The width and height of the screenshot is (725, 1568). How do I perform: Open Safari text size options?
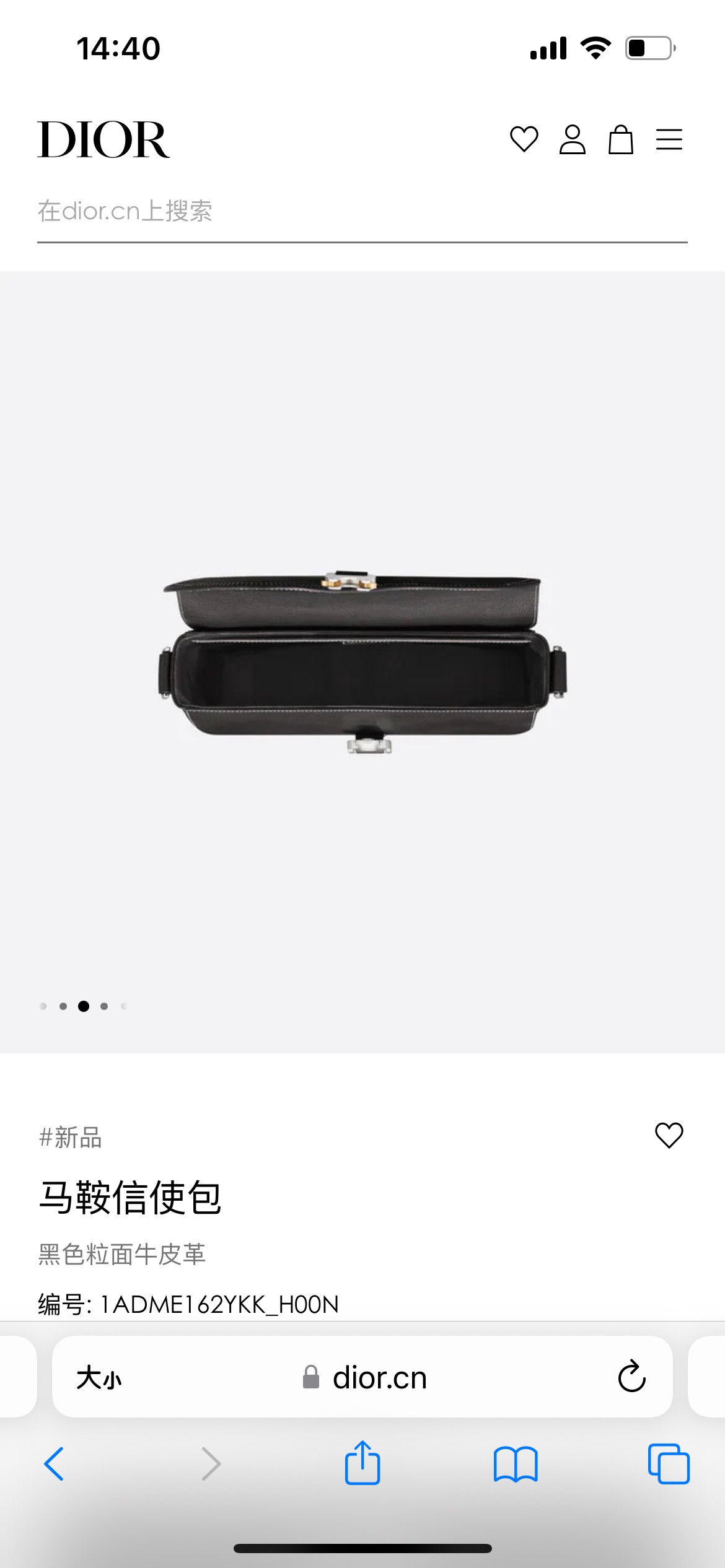click(x=99, y=1379)
